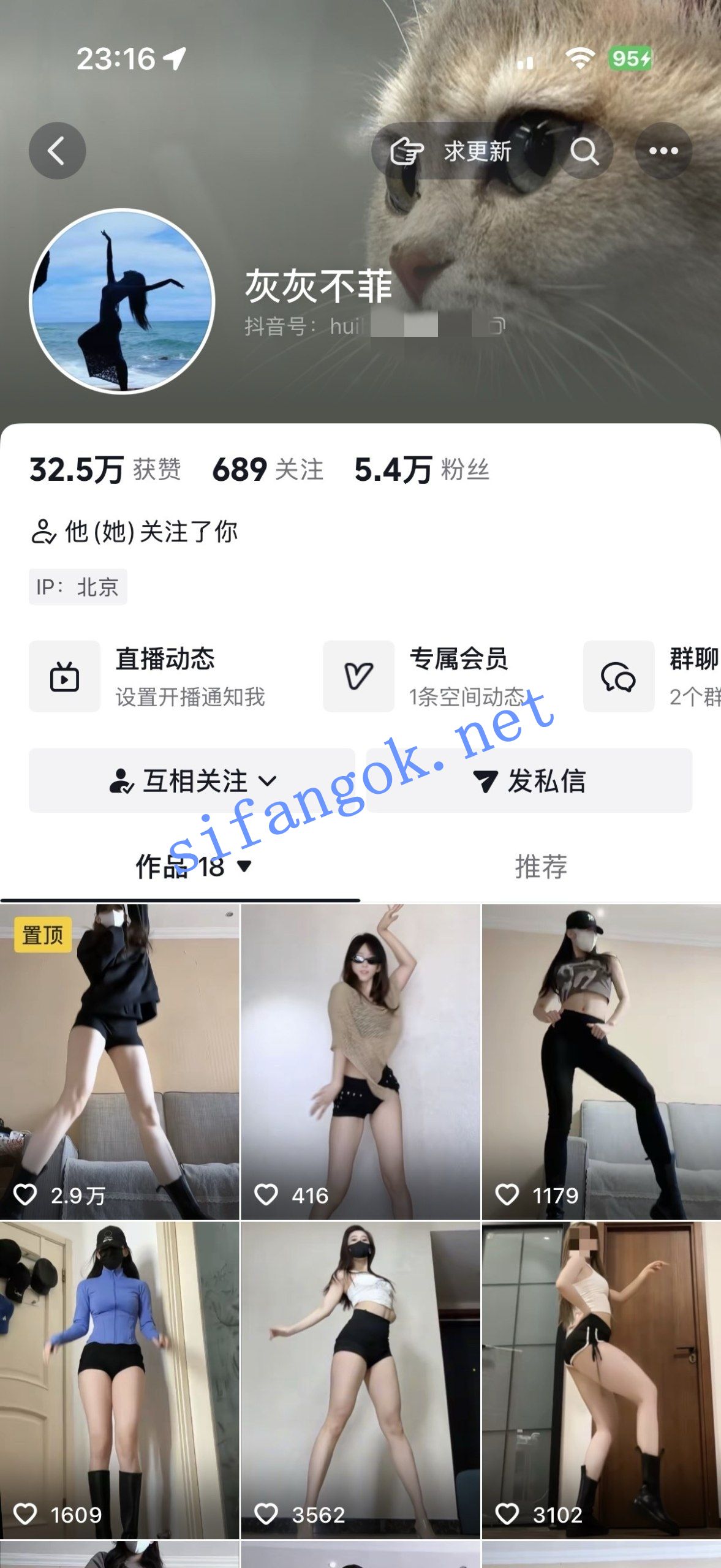
Task: View the profile avatar picture
Action: (122, 301)
